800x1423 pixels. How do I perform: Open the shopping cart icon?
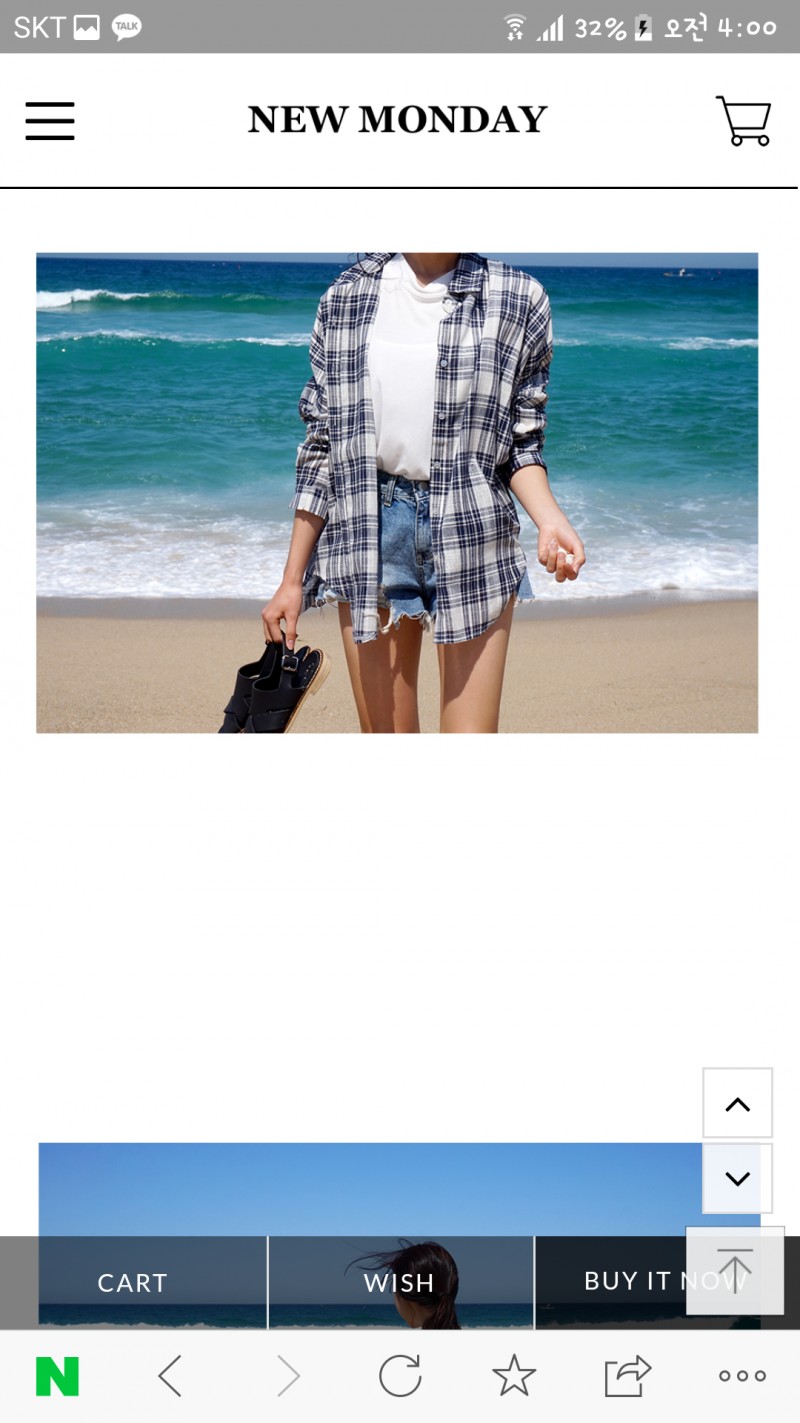pos(743,121)
